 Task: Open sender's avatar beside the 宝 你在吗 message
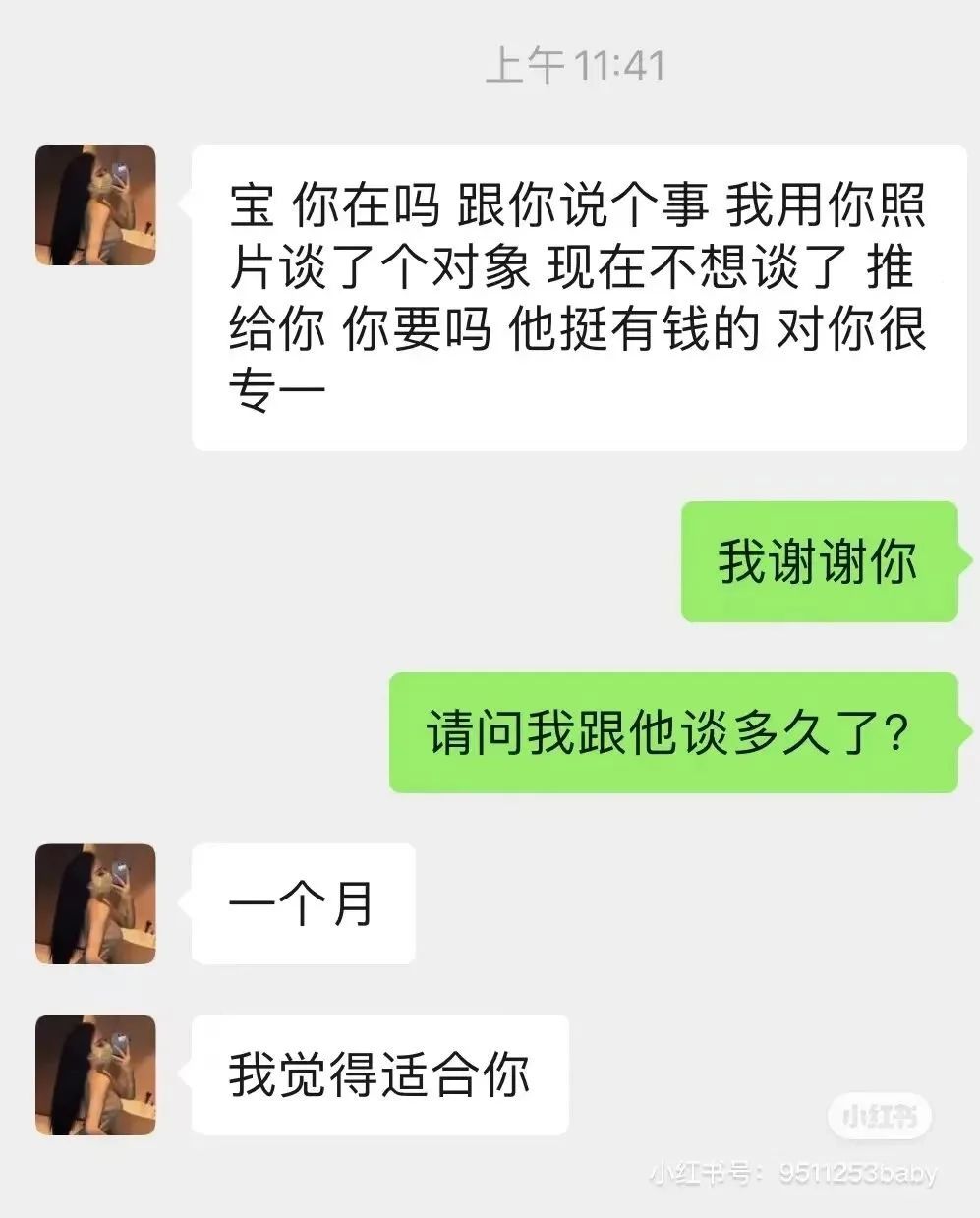click(x=95, y=205)
